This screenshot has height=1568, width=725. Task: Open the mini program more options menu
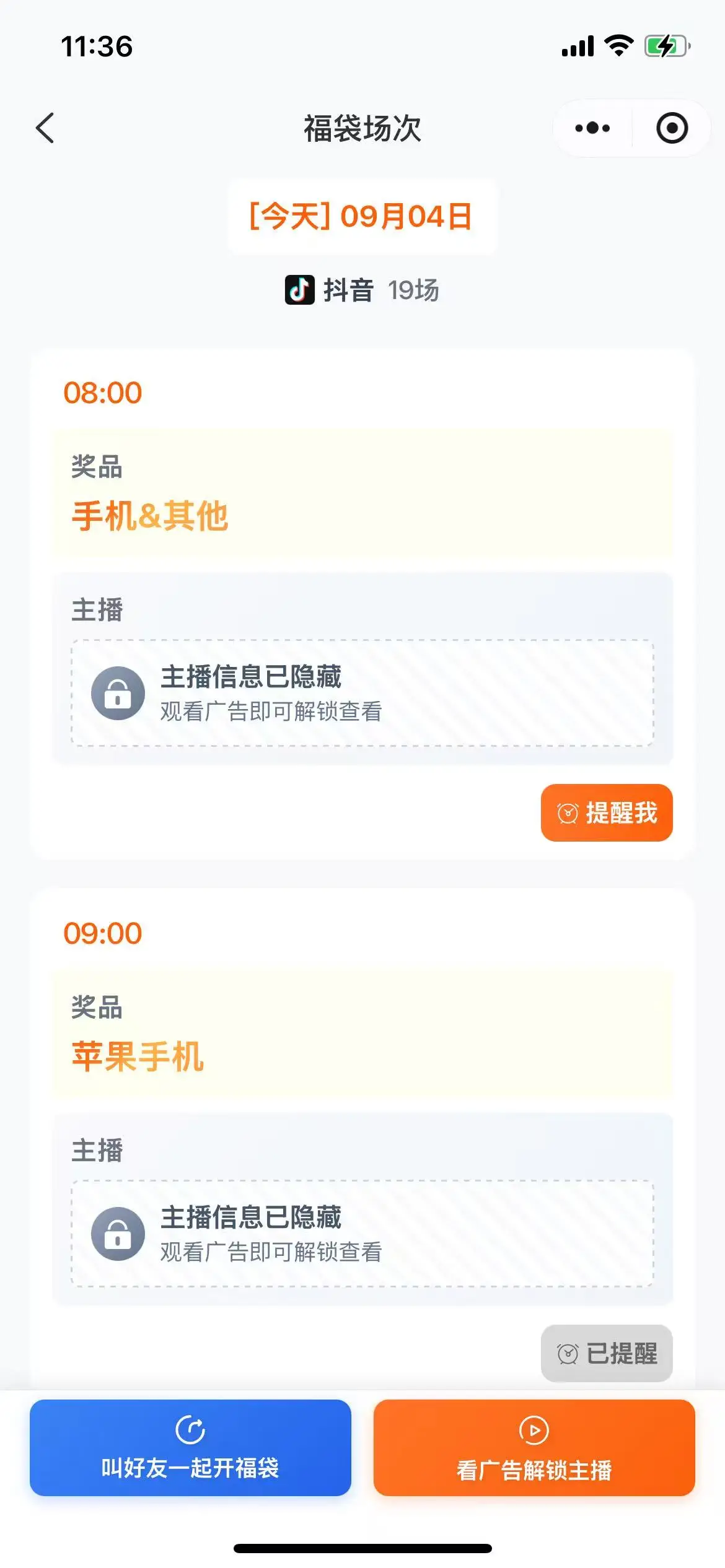click(x=592, y=128)
